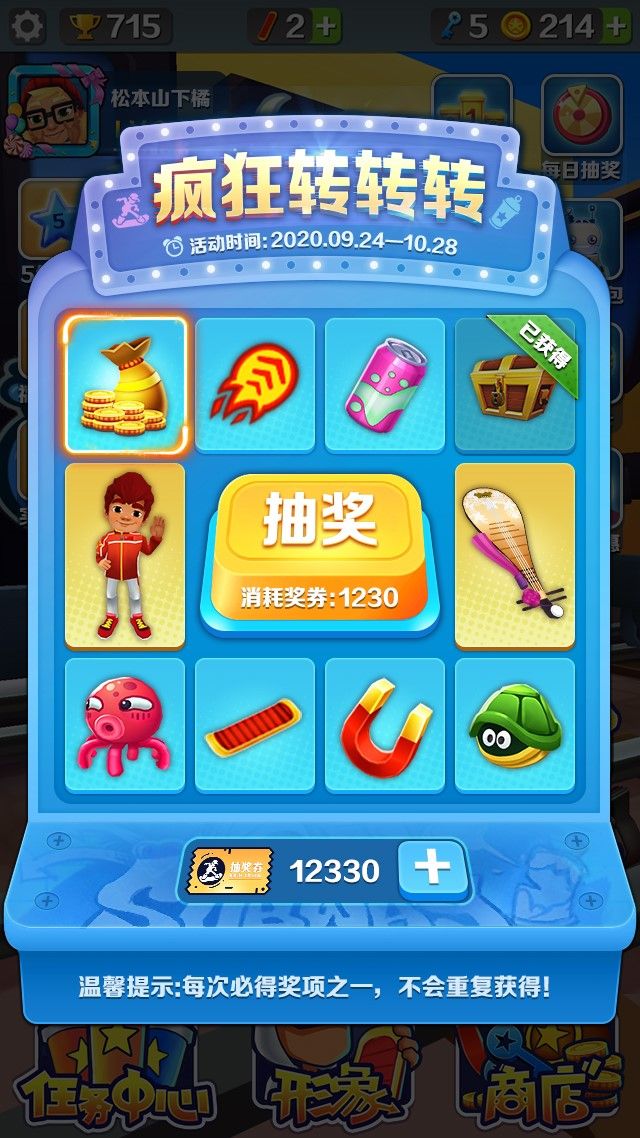Select the pink octopus prize tile
Image resolution: width=640 pixels, height=1138 pixels.
click(x=124, y=724)
